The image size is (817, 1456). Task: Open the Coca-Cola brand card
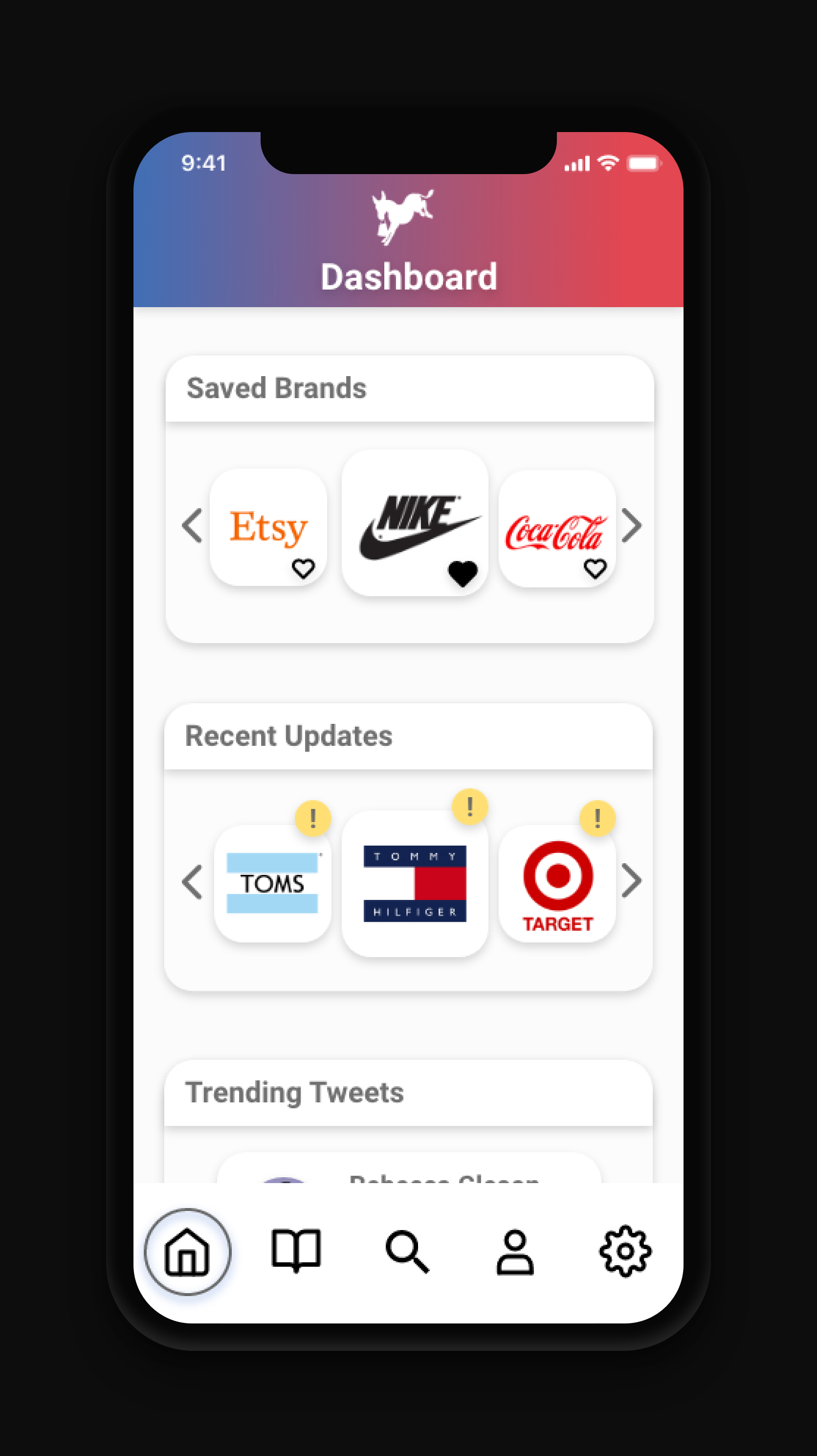tap(557, 528)
